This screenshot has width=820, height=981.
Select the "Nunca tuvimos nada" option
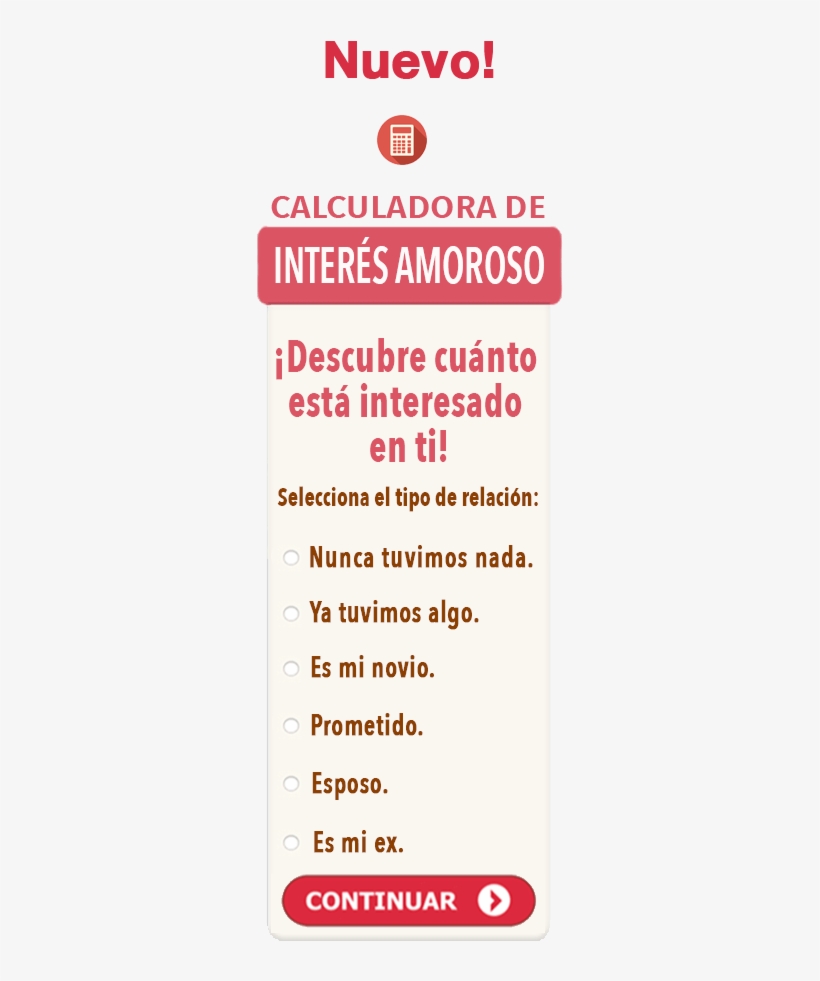coord(291,558)
